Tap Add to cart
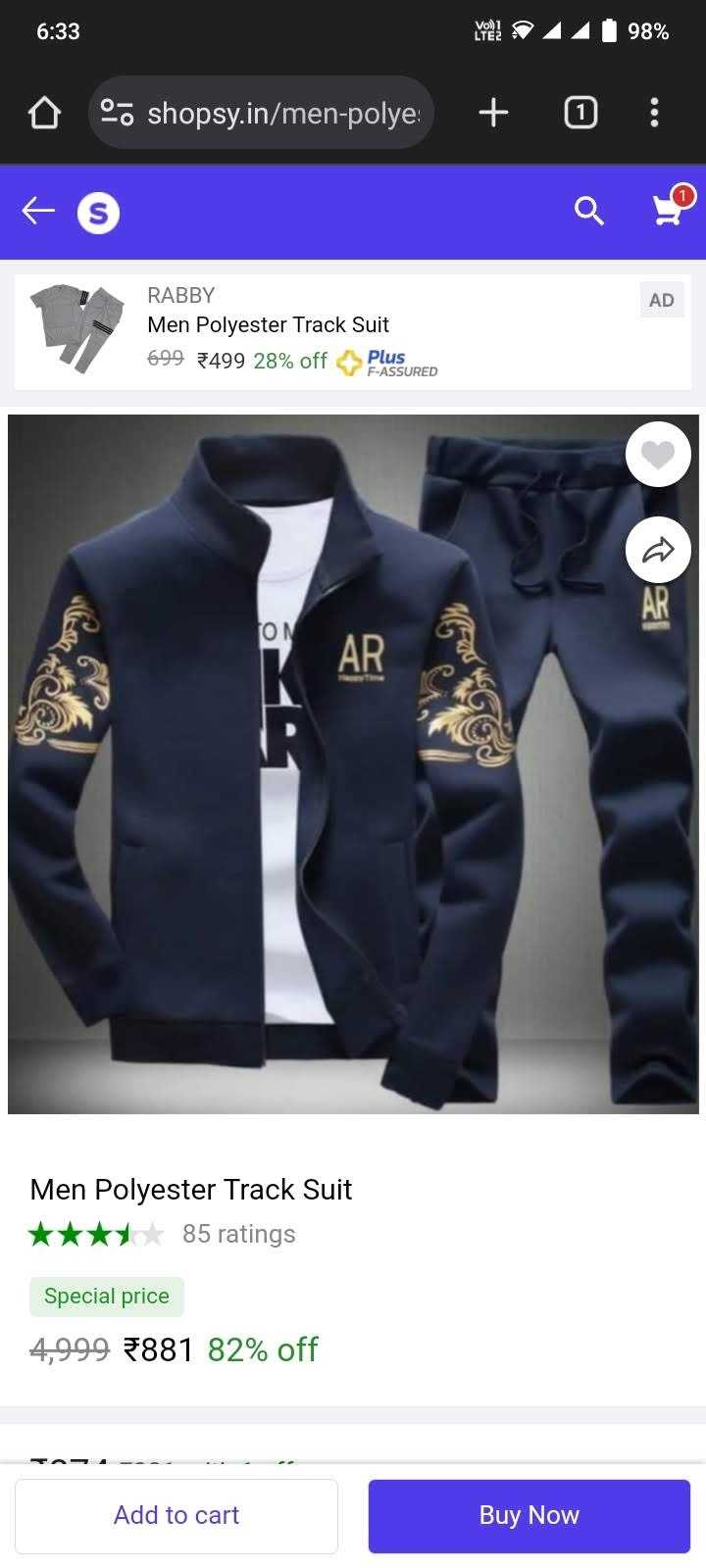706x1568 pixels. 176,1515
